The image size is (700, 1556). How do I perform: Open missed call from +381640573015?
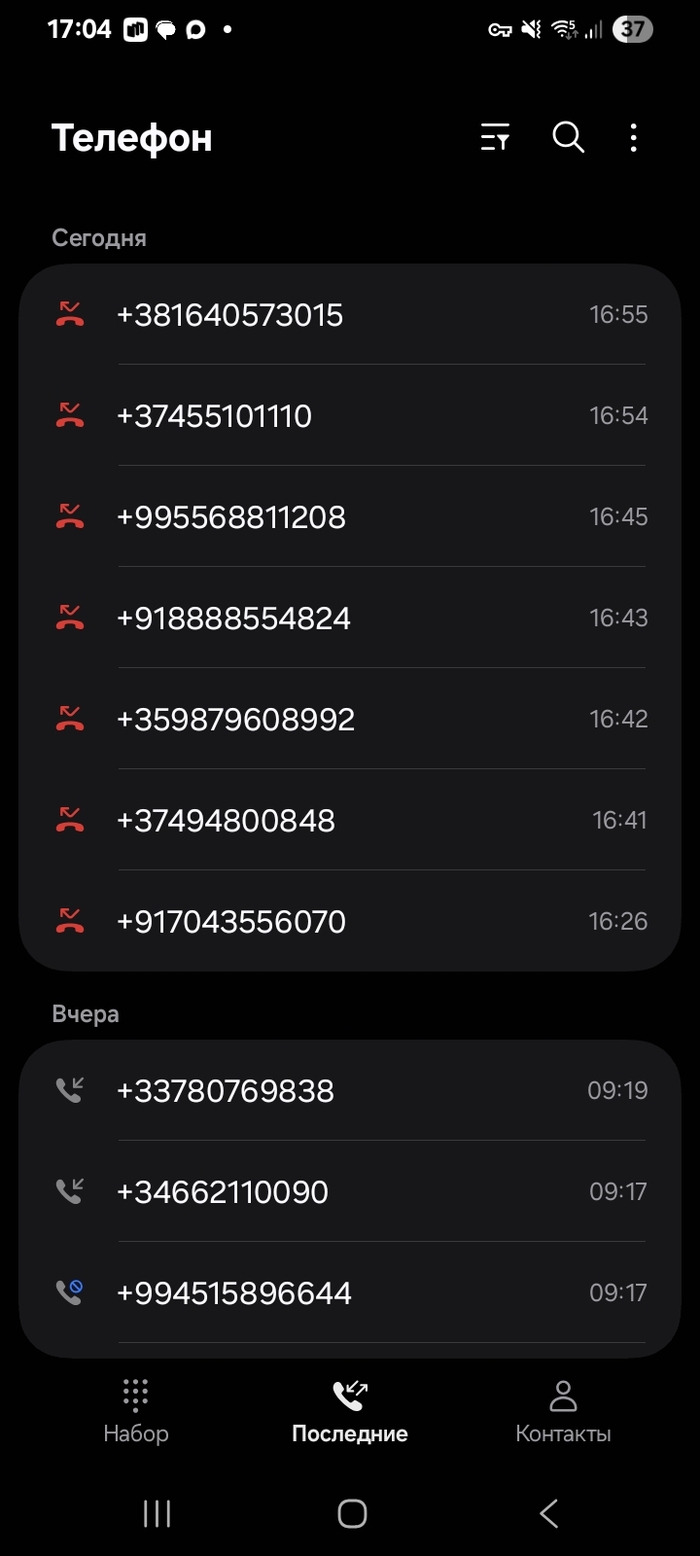point(350,315)
